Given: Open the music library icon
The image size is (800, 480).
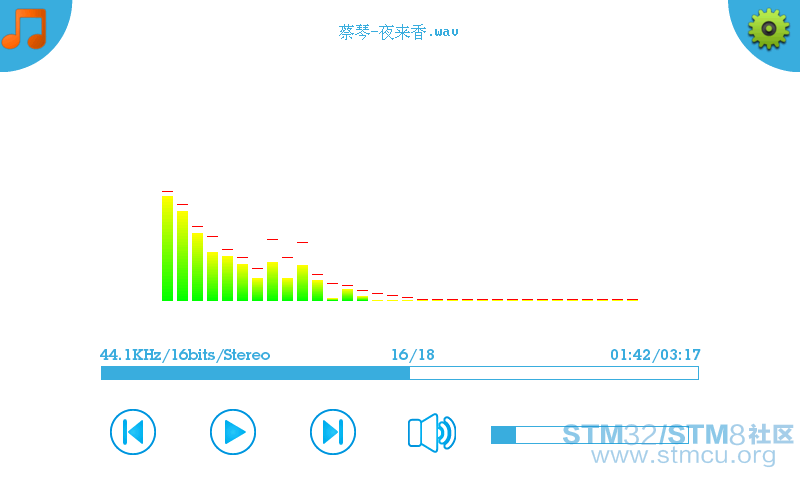Looking at the screenshot, I should 24,28.
